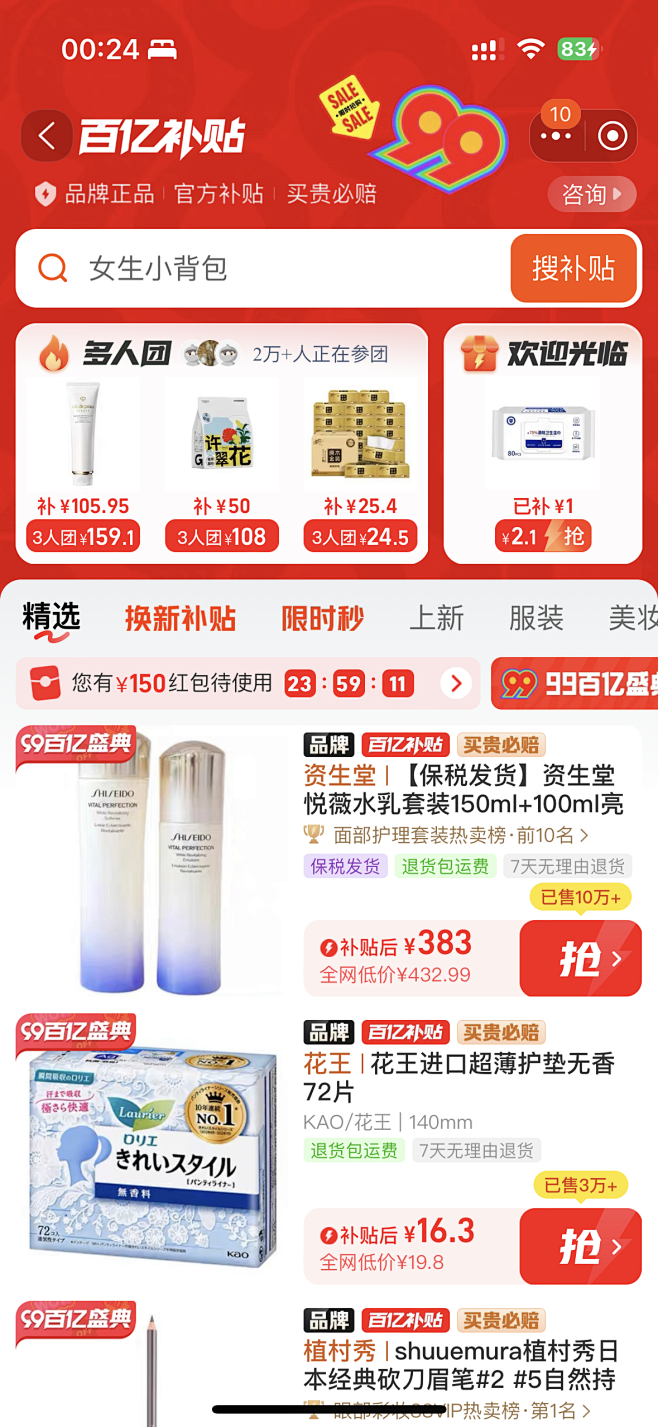Tap the 咨询 button
This screenshot has height=1427, width=658.
(592, 194)
